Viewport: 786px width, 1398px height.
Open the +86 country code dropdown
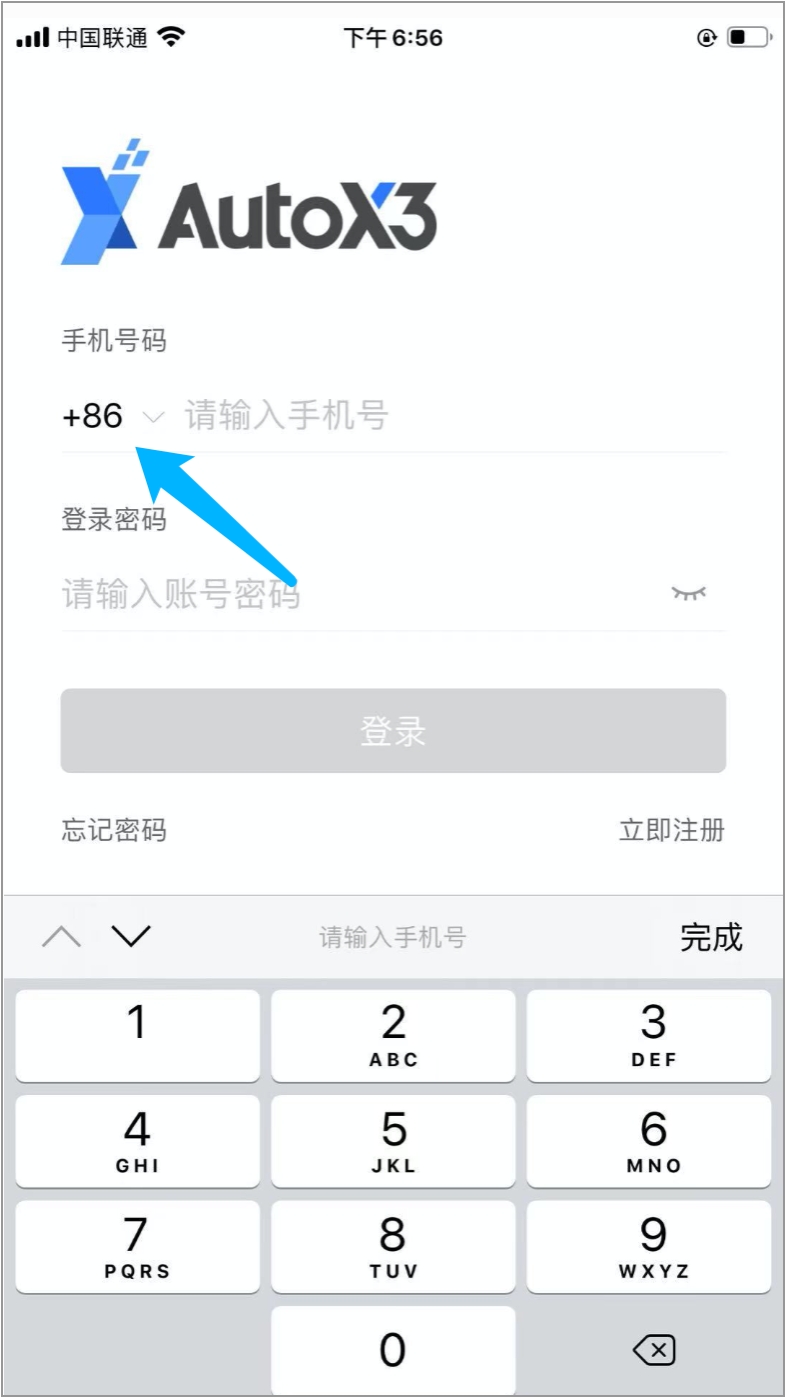pyautogui.click(x=111, y=416)
